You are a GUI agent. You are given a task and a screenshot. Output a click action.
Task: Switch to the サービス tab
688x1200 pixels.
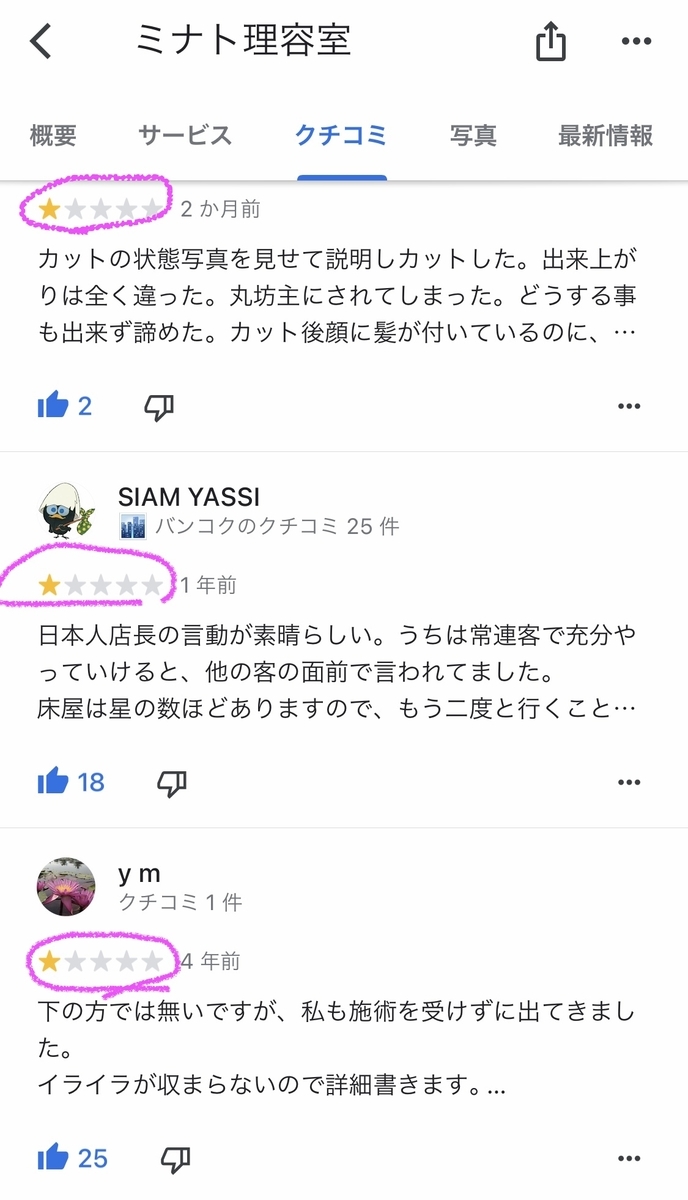click(185, 136)
